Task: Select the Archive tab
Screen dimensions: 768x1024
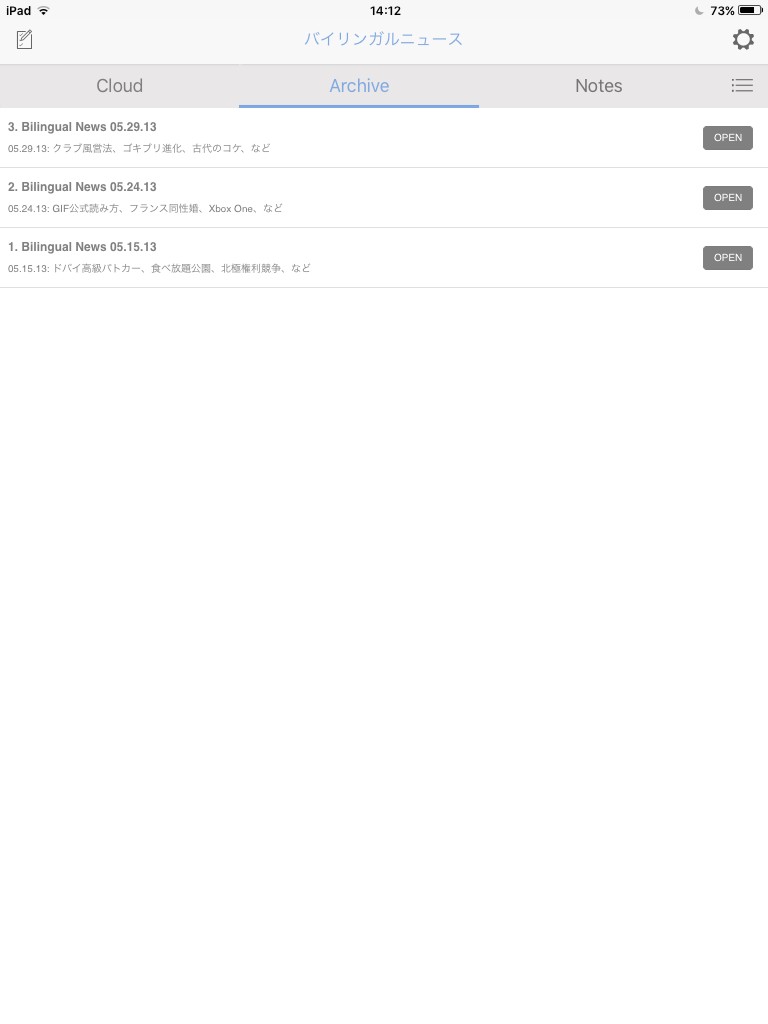Action: tap(359, 86)
